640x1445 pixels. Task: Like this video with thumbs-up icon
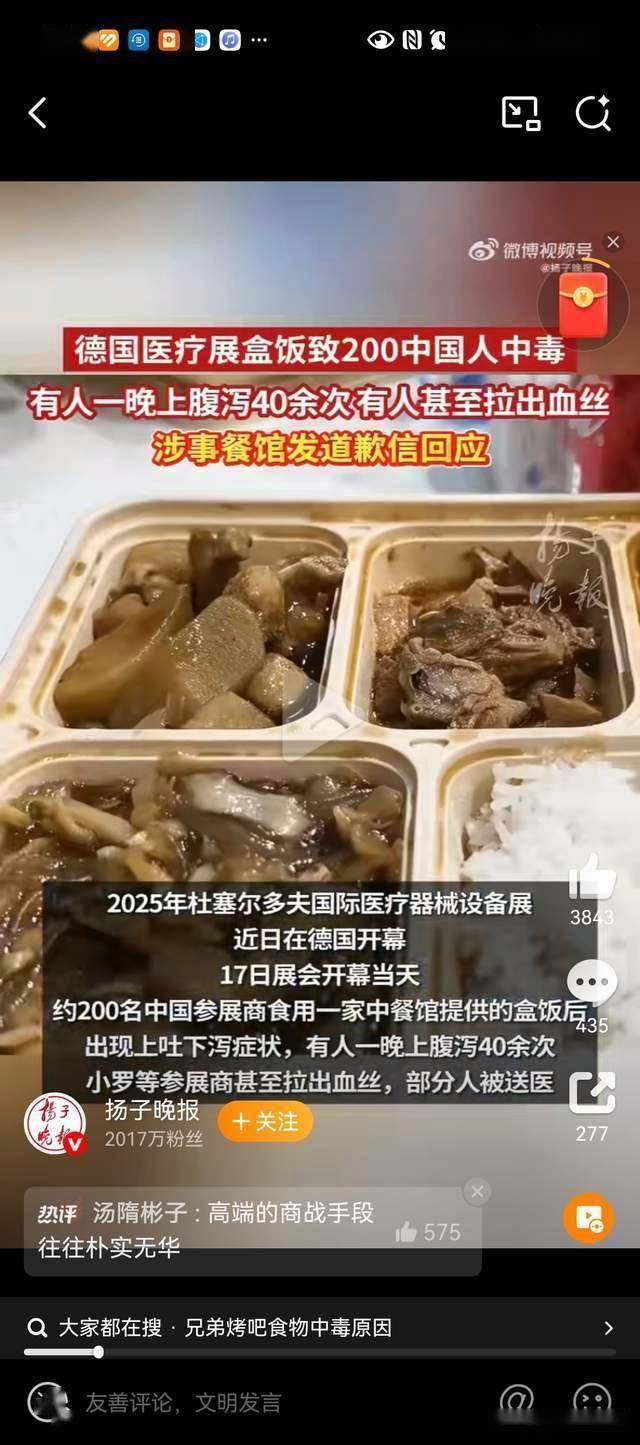(592, 882)
